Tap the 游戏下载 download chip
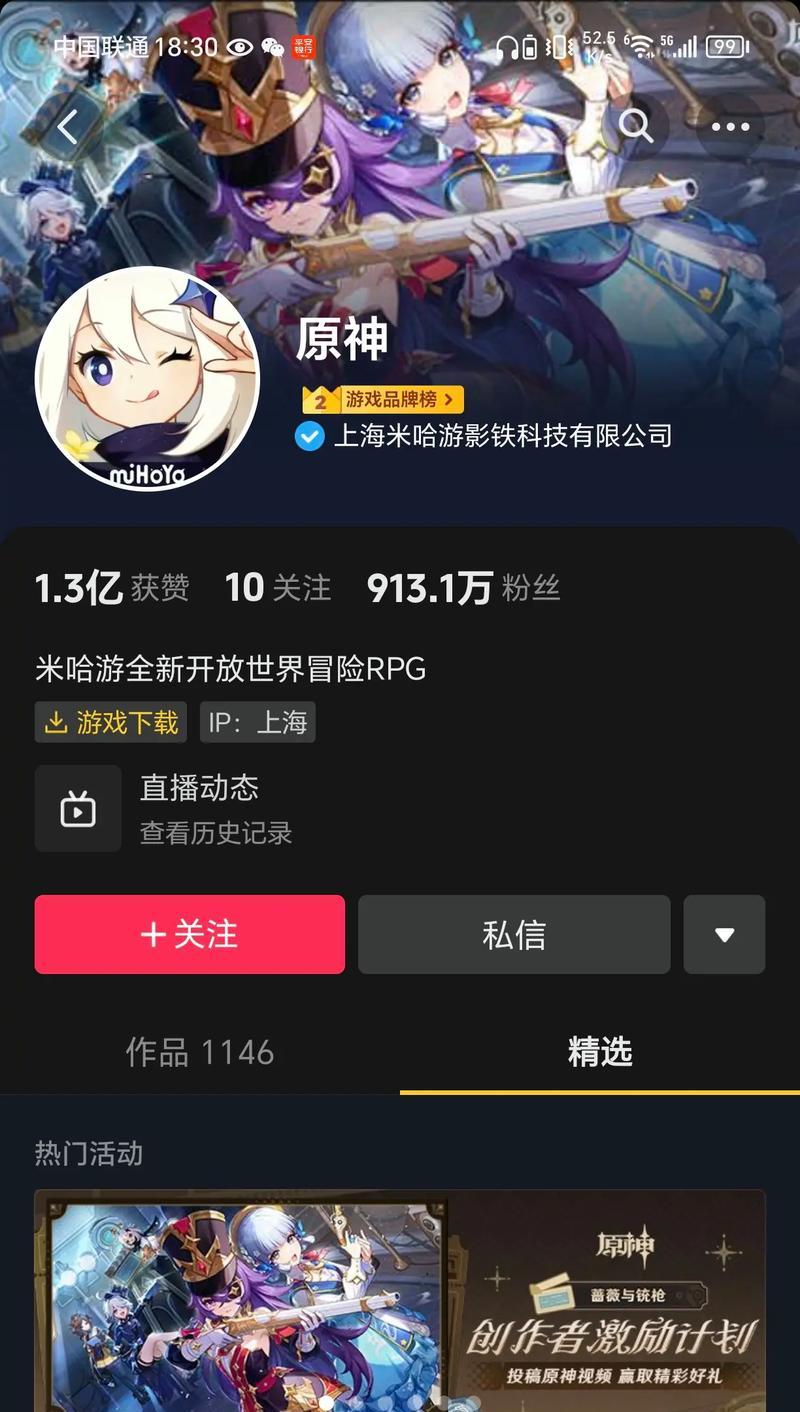800x1412 pixels. 111,722
